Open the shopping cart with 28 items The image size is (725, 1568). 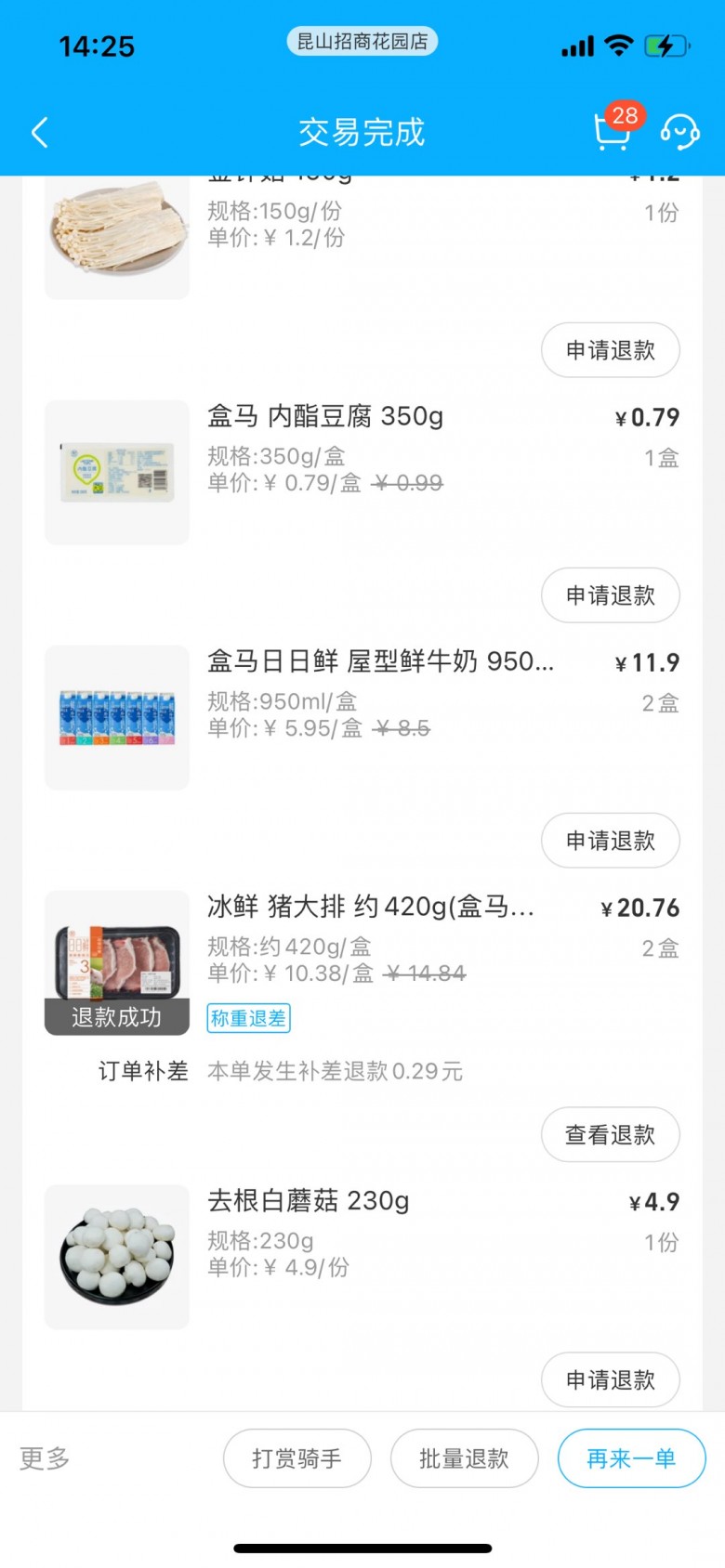pos(612,131)
